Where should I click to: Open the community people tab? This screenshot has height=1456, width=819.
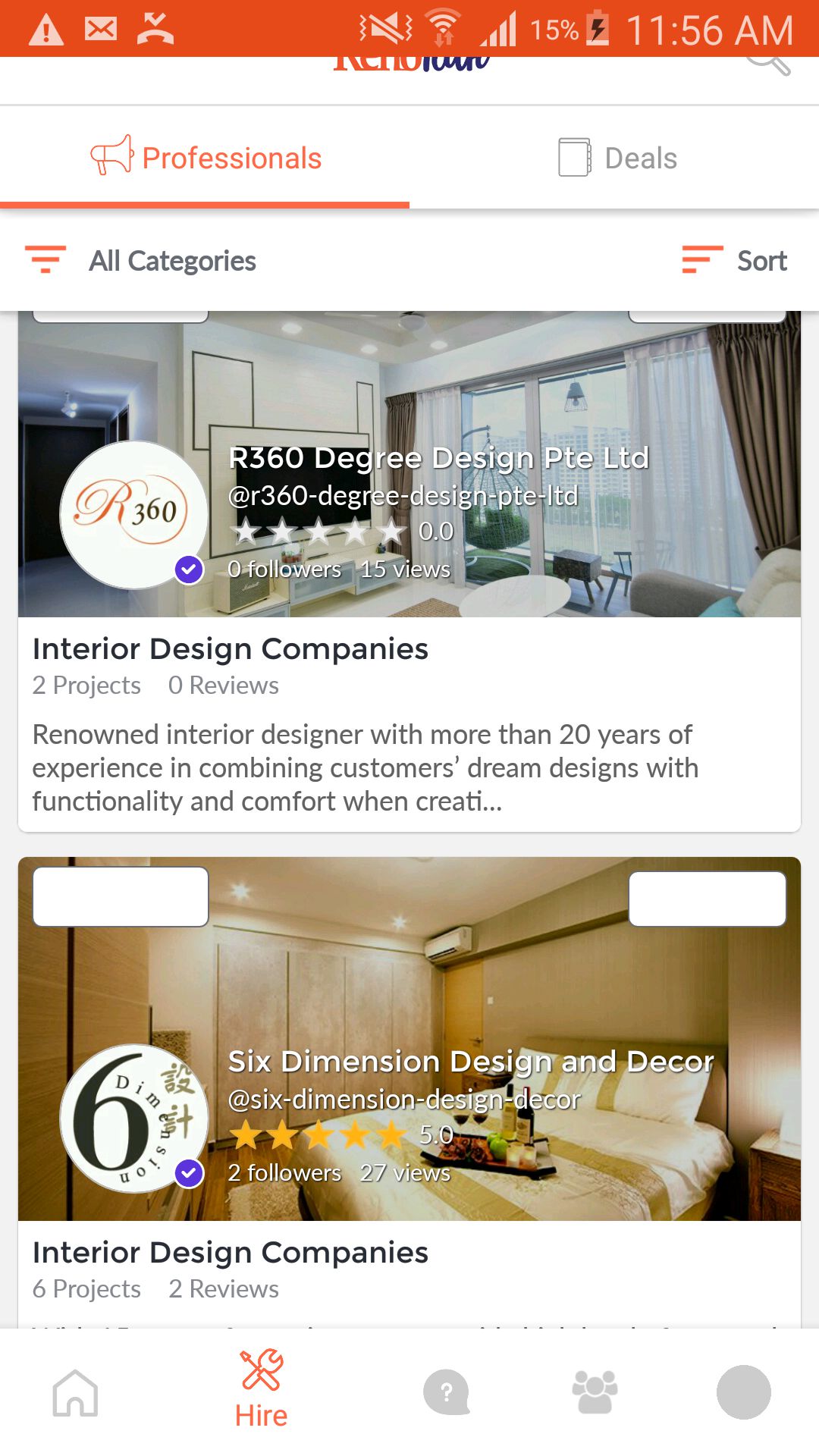click(x=595, y=1392)
